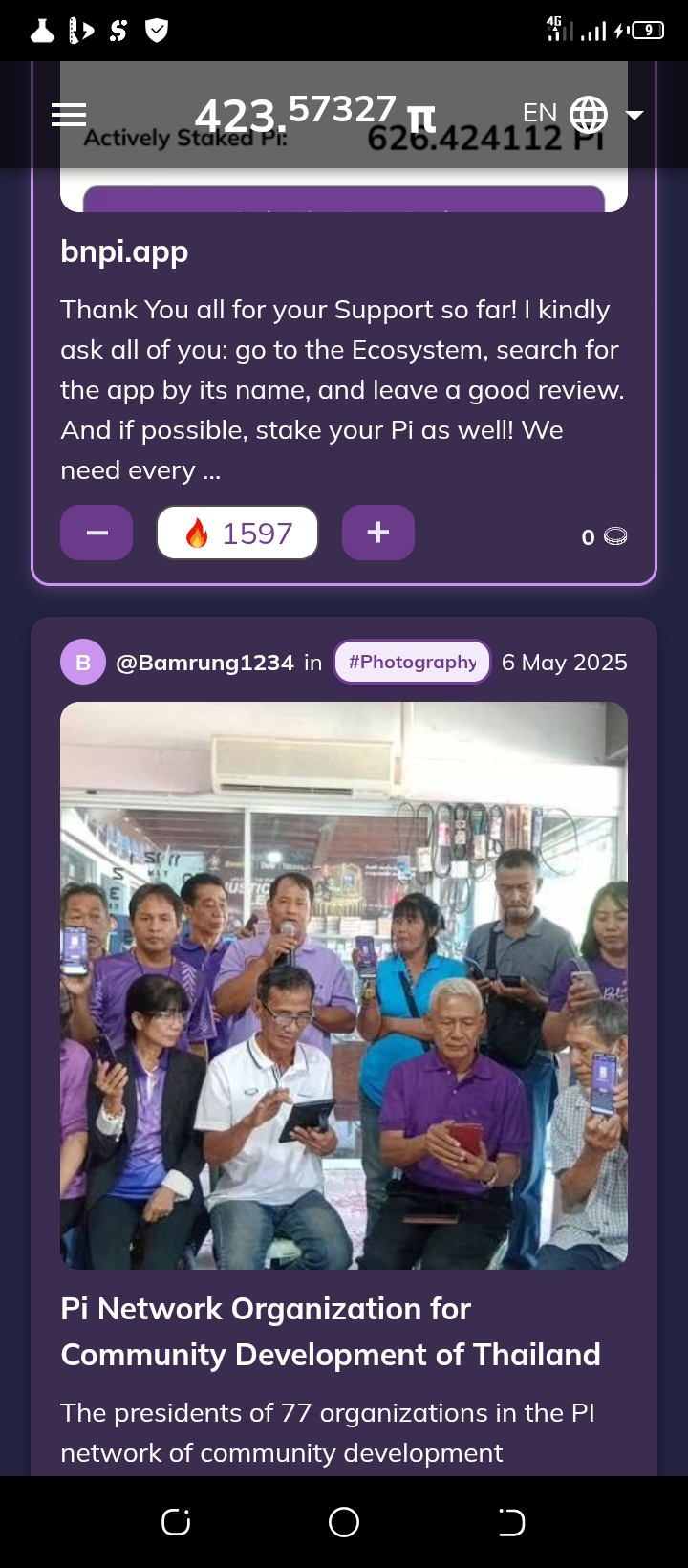Open the hamburger drawer menu

(x=69, y=115)
